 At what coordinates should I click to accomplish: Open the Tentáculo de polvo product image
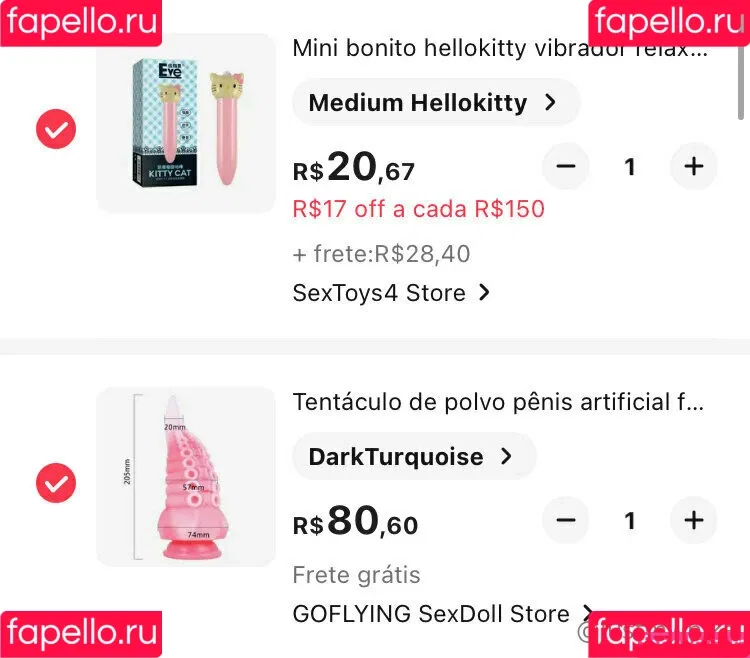point(185,477)
